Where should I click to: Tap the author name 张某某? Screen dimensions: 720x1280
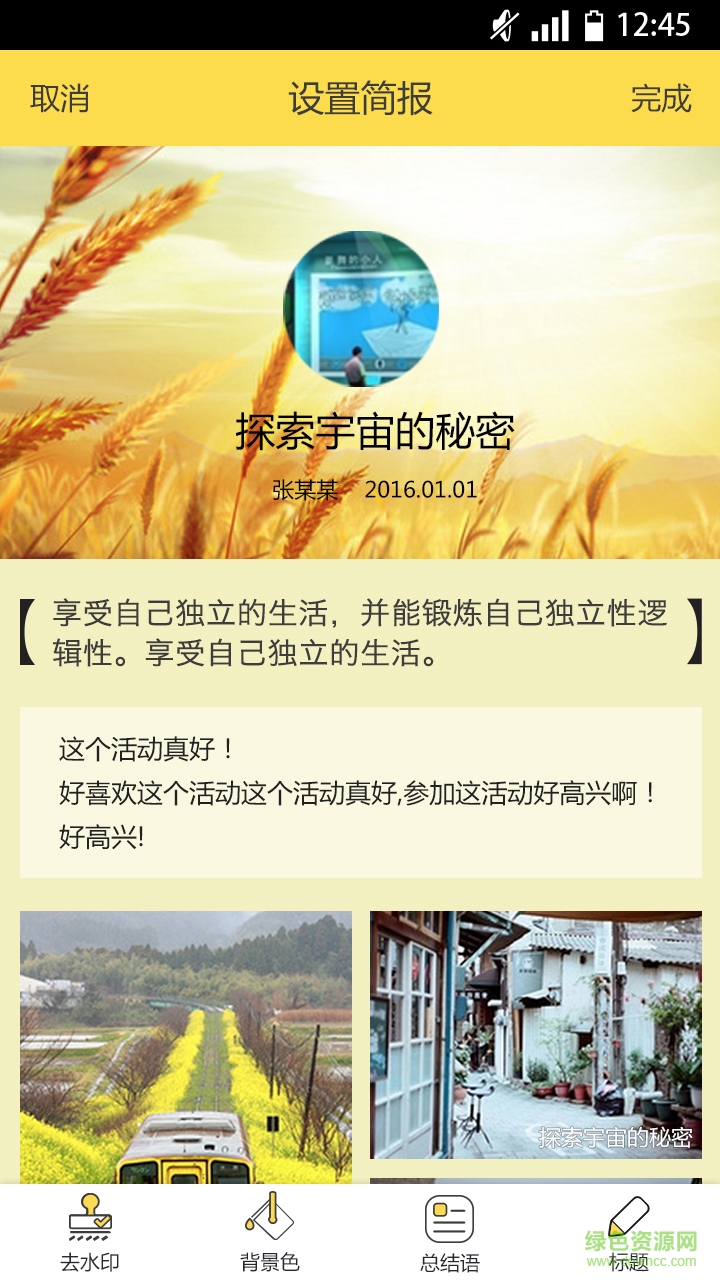click(300, 491)
